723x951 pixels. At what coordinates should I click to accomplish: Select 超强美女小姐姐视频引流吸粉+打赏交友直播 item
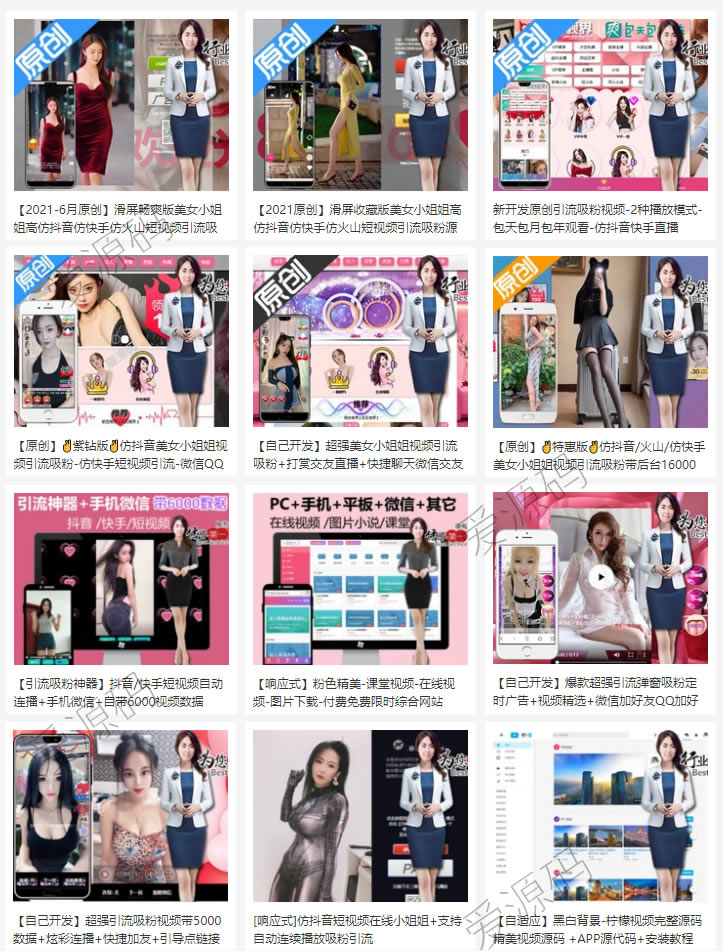360,341
